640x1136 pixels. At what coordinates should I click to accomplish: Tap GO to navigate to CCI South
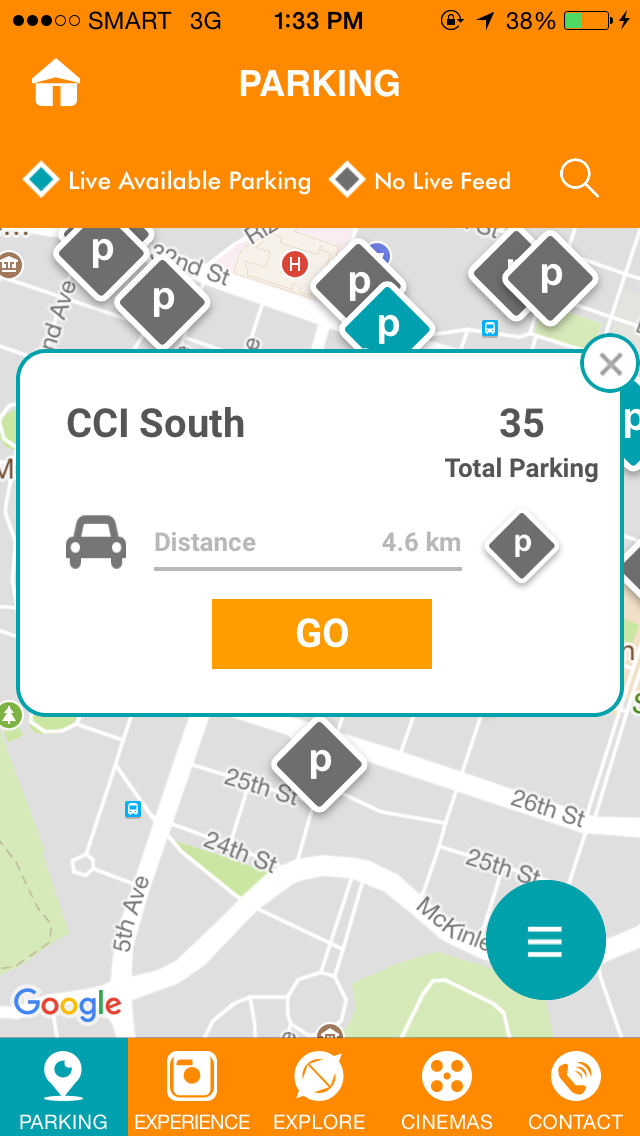coord(322,634)
